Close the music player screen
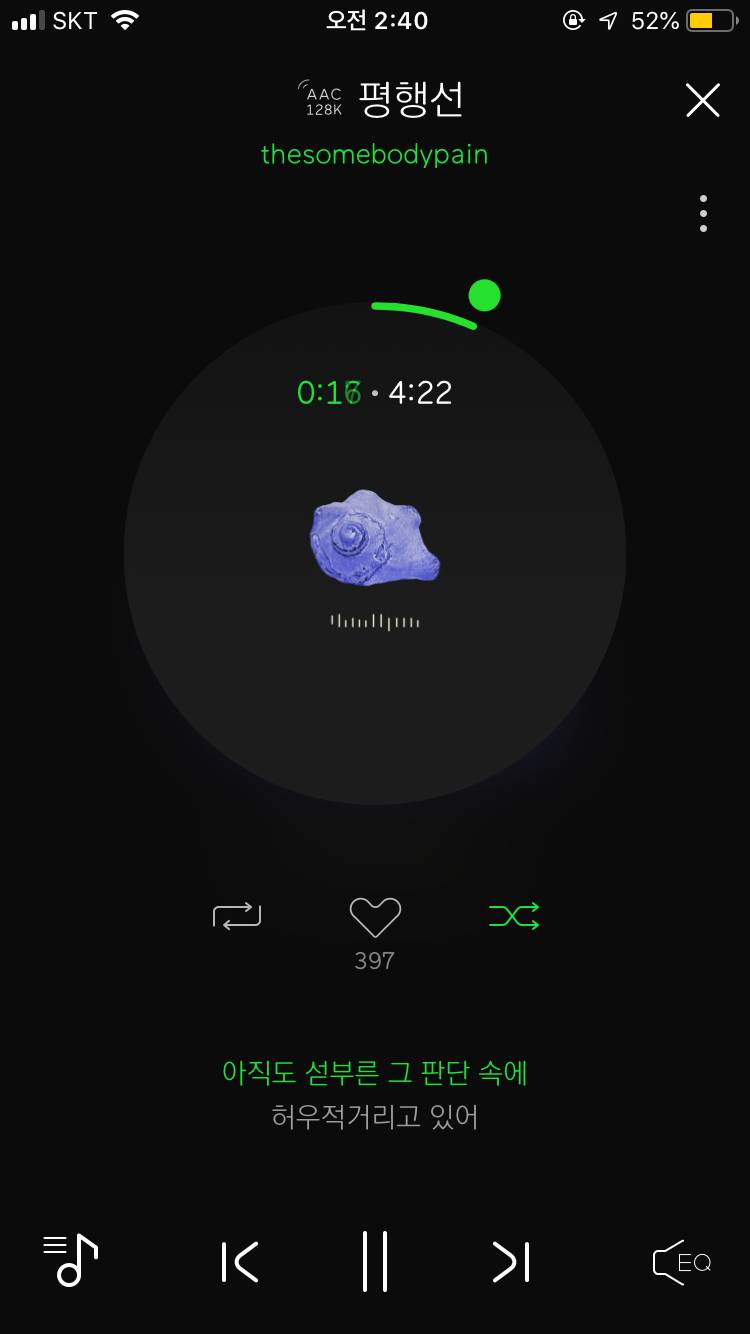Screen dimensions: 750x1334 (x=702, y=100)
